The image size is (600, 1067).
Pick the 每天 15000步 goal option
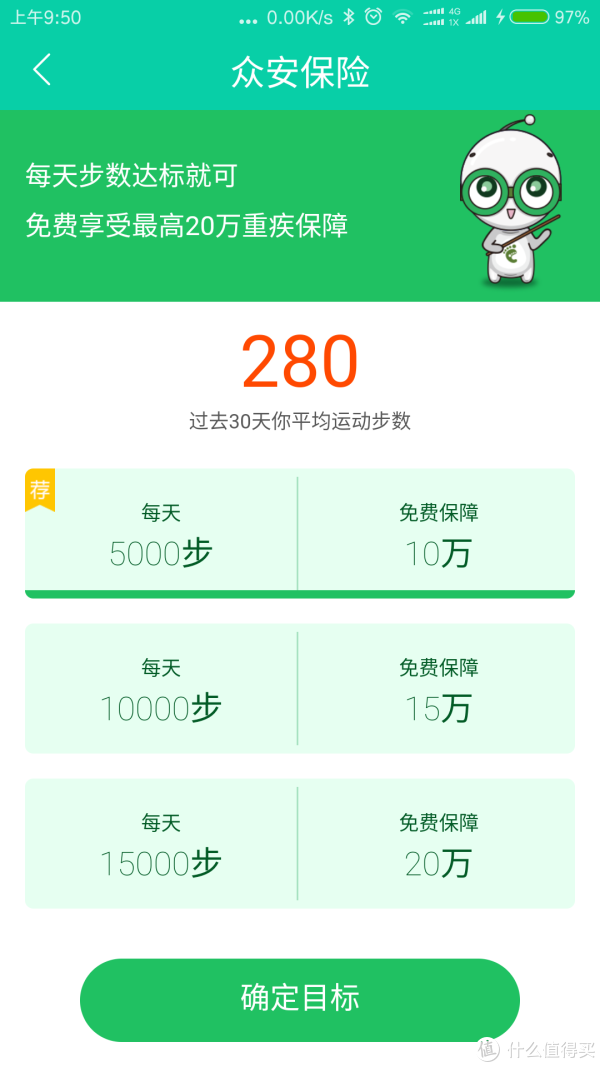(300, 844)
